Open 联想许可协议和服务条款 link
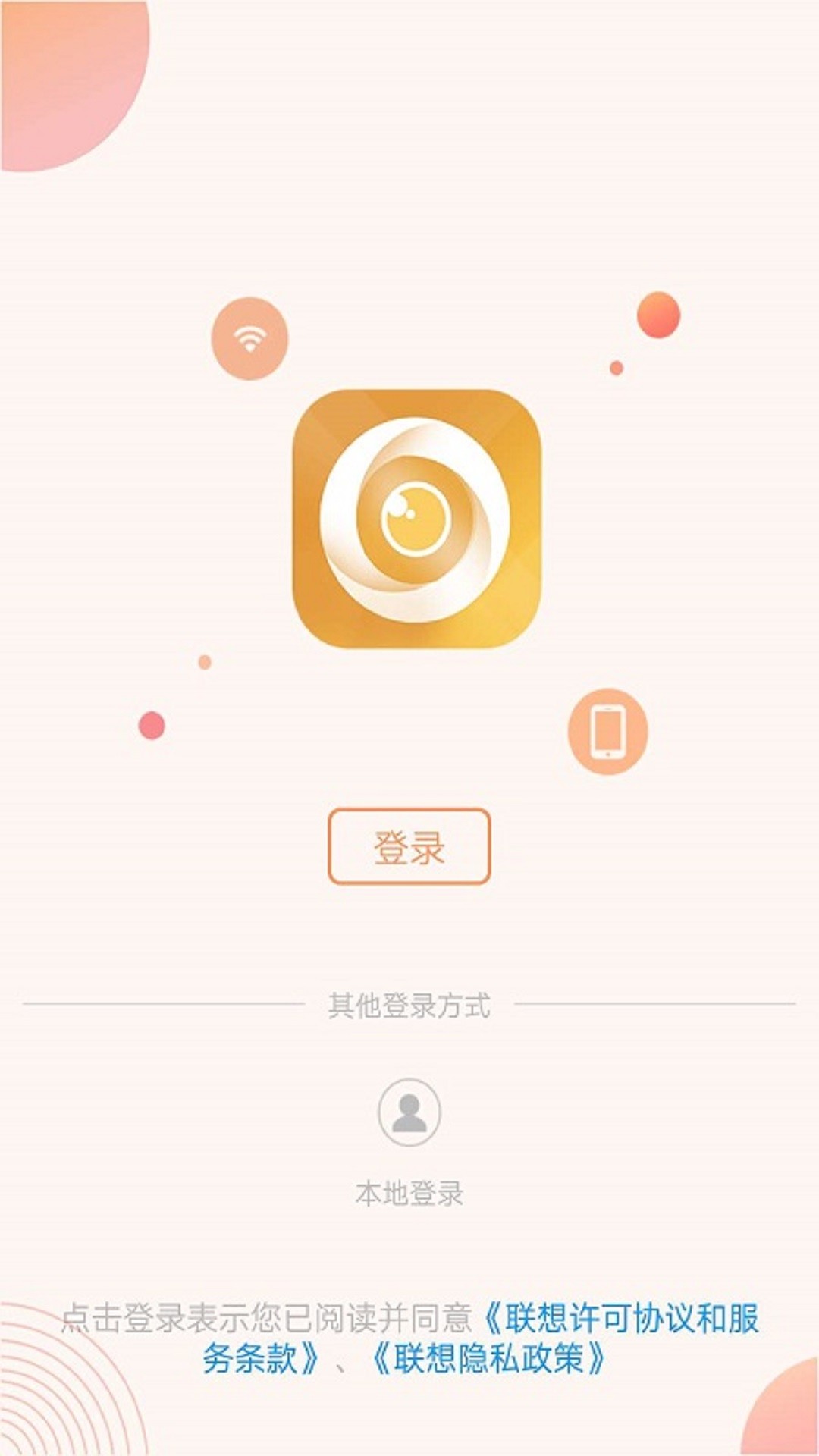 (x=622, y=1319)
